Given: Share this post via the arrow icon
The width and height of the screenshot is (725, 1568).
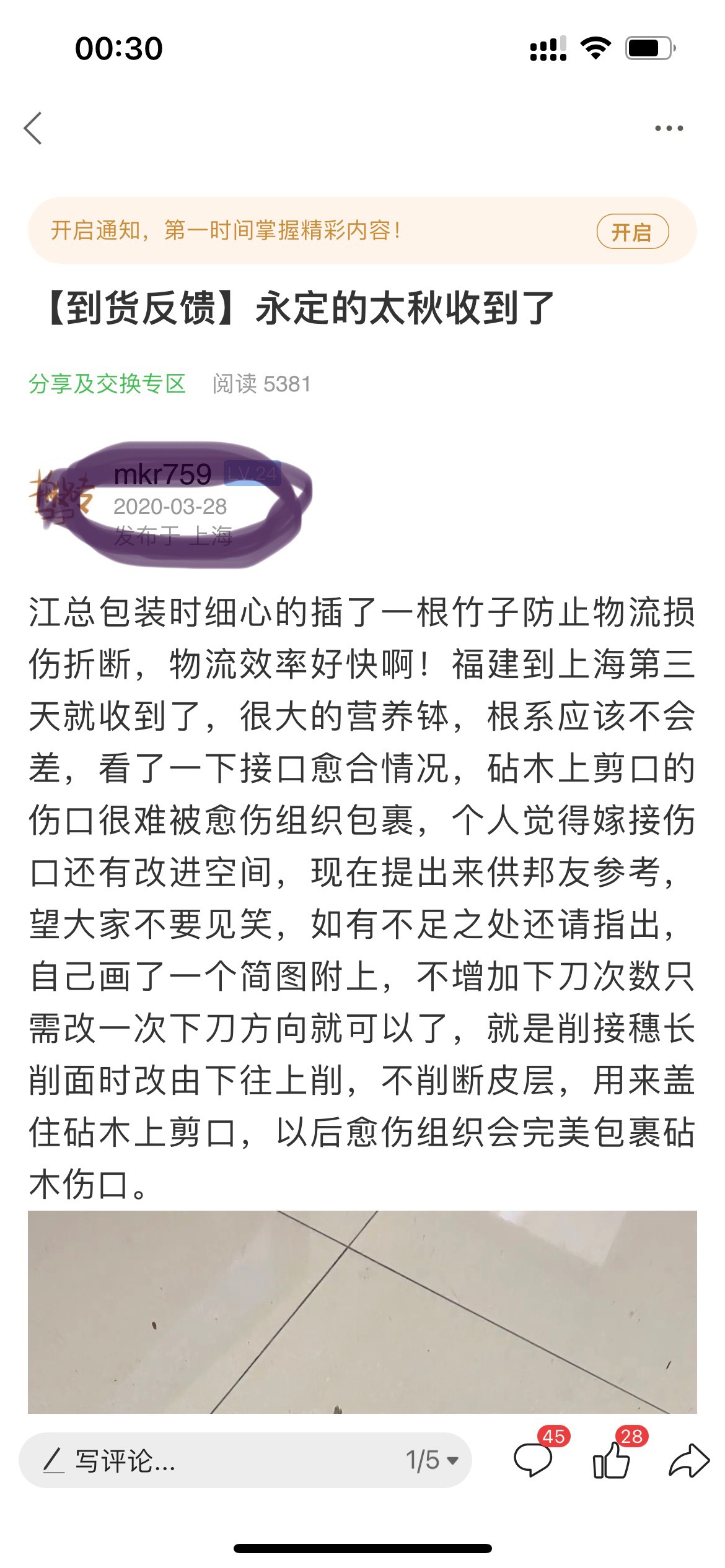Looking at the screenshot, I should (x=688, y=1460).
